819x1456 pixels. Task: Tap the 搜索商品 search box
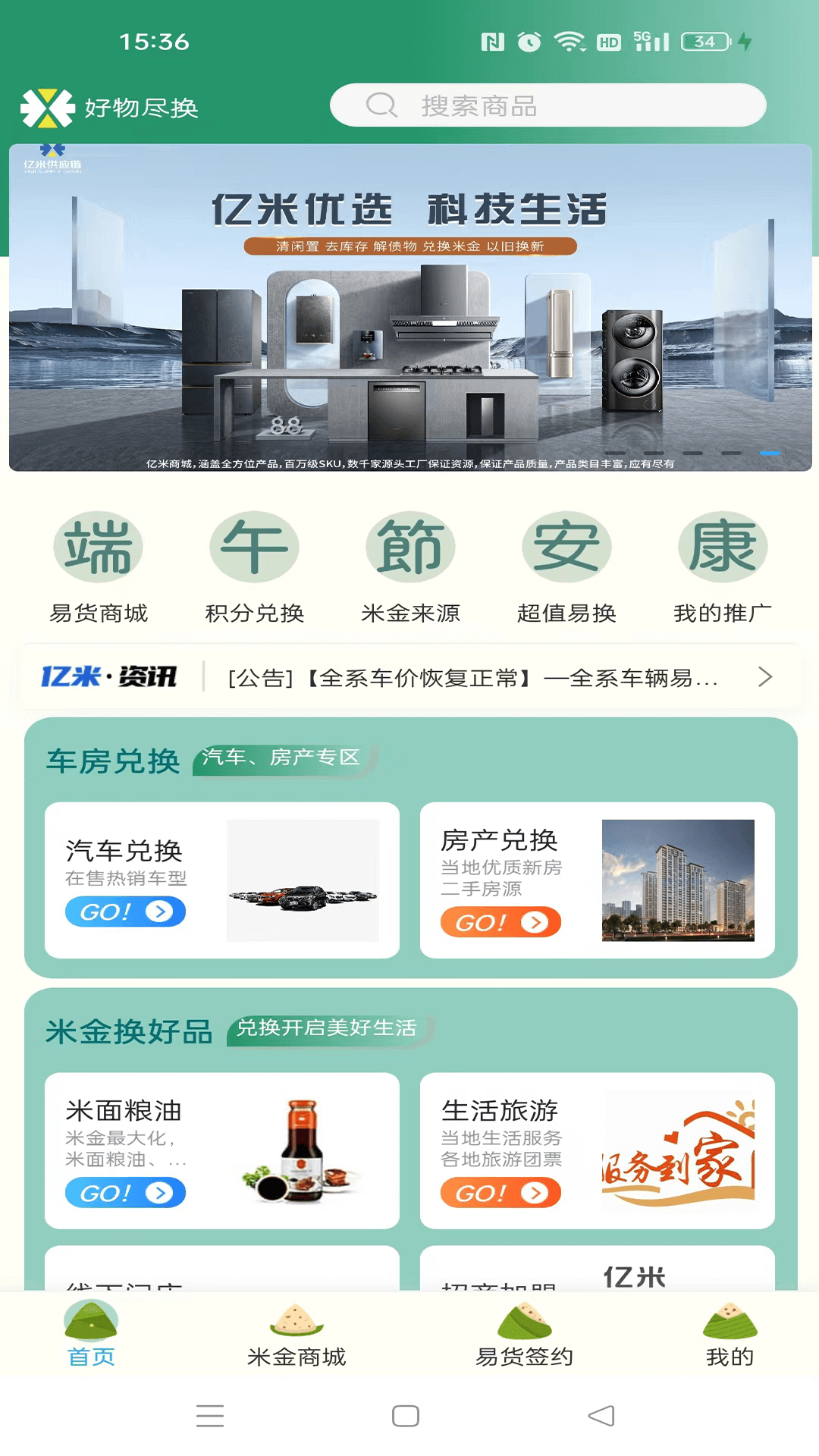[548, 105]
